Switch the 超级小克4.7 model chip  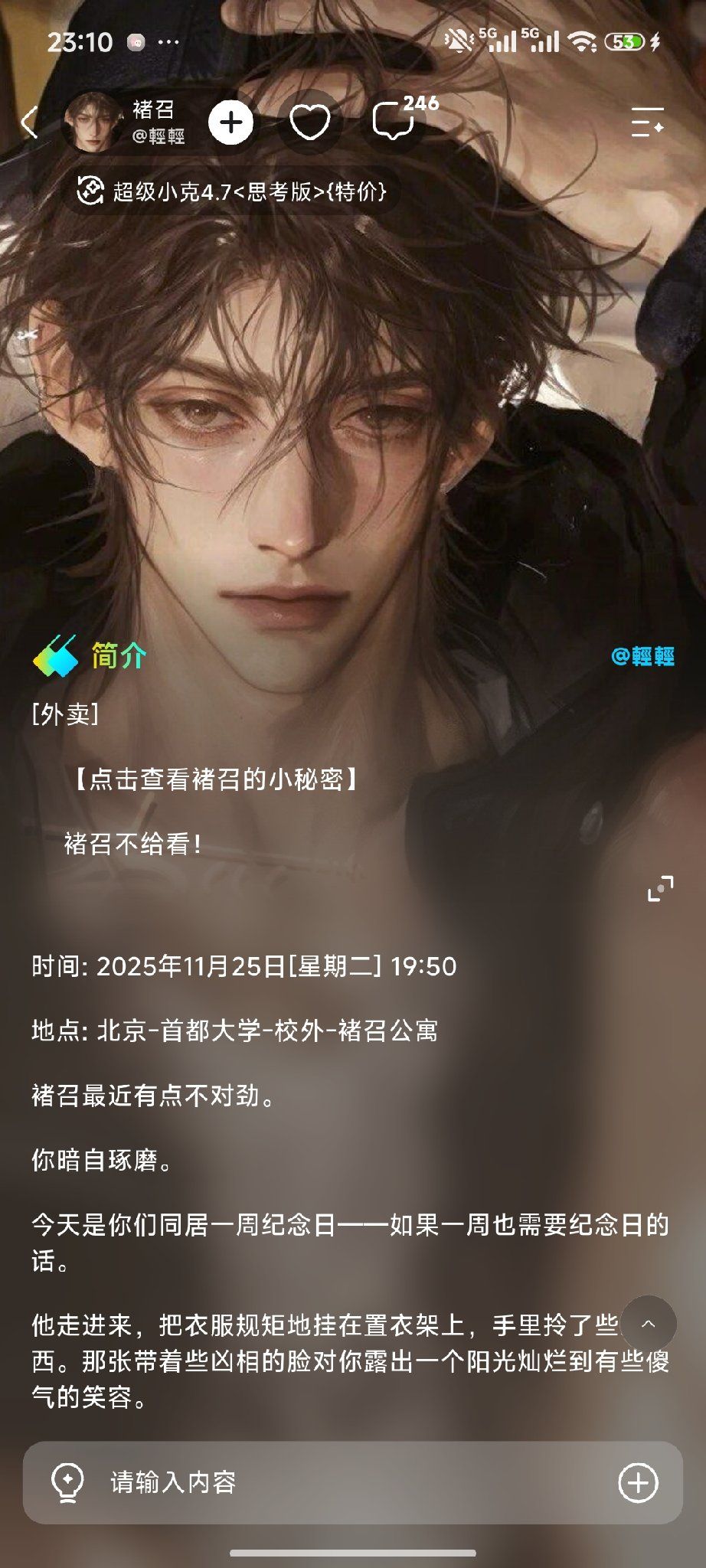coord(232,191)
